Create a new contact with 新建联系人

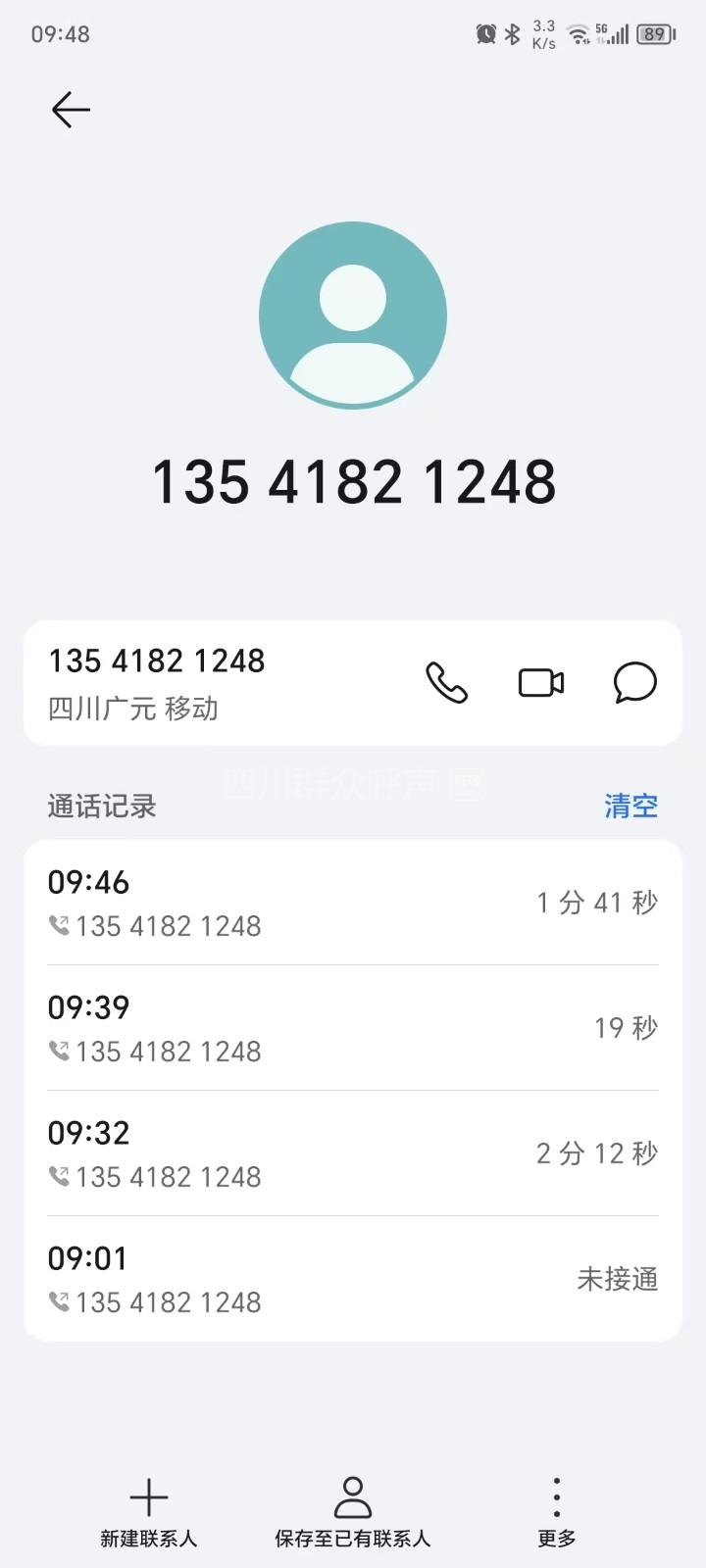click(x=149, y=1513)
